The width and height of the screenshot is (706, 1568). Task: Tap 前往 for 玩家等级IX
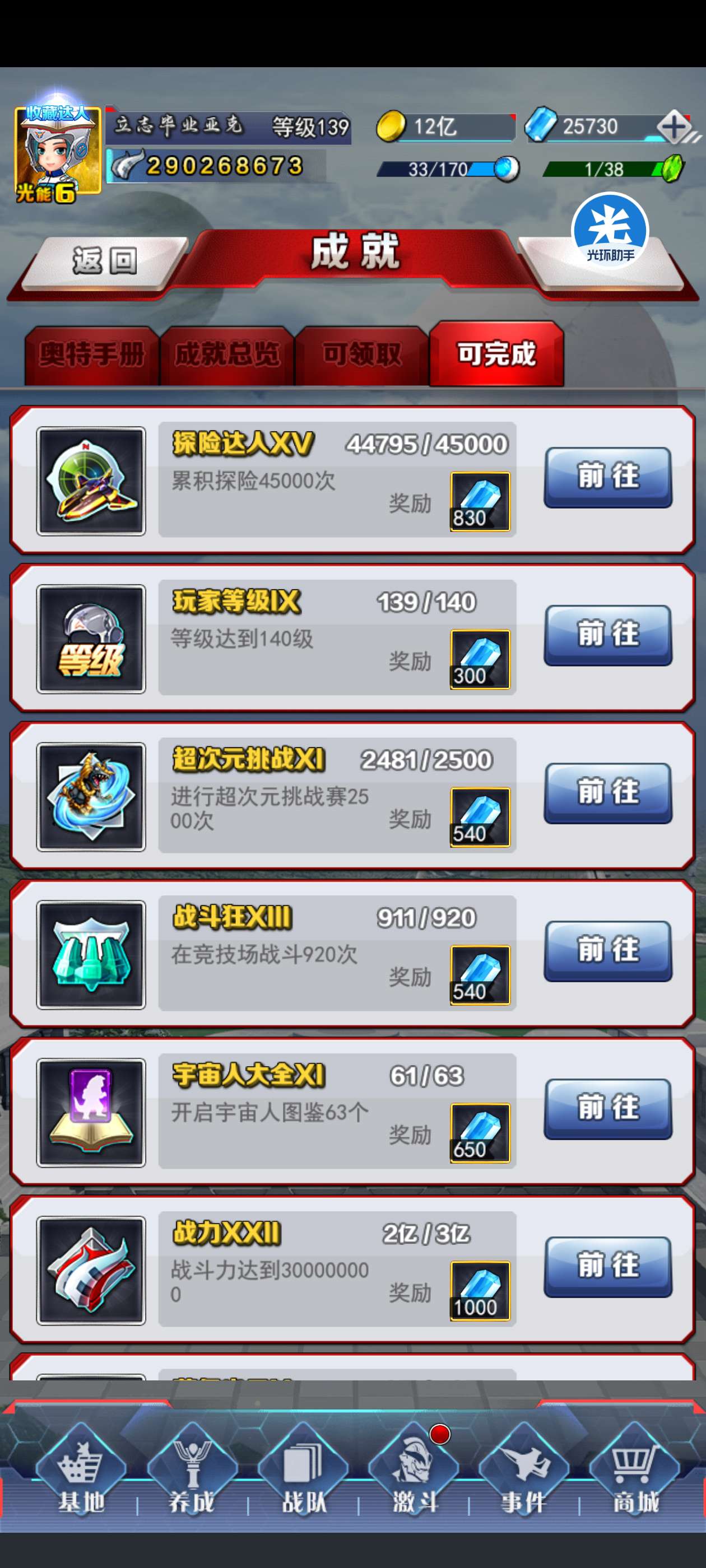click(608, 635)
